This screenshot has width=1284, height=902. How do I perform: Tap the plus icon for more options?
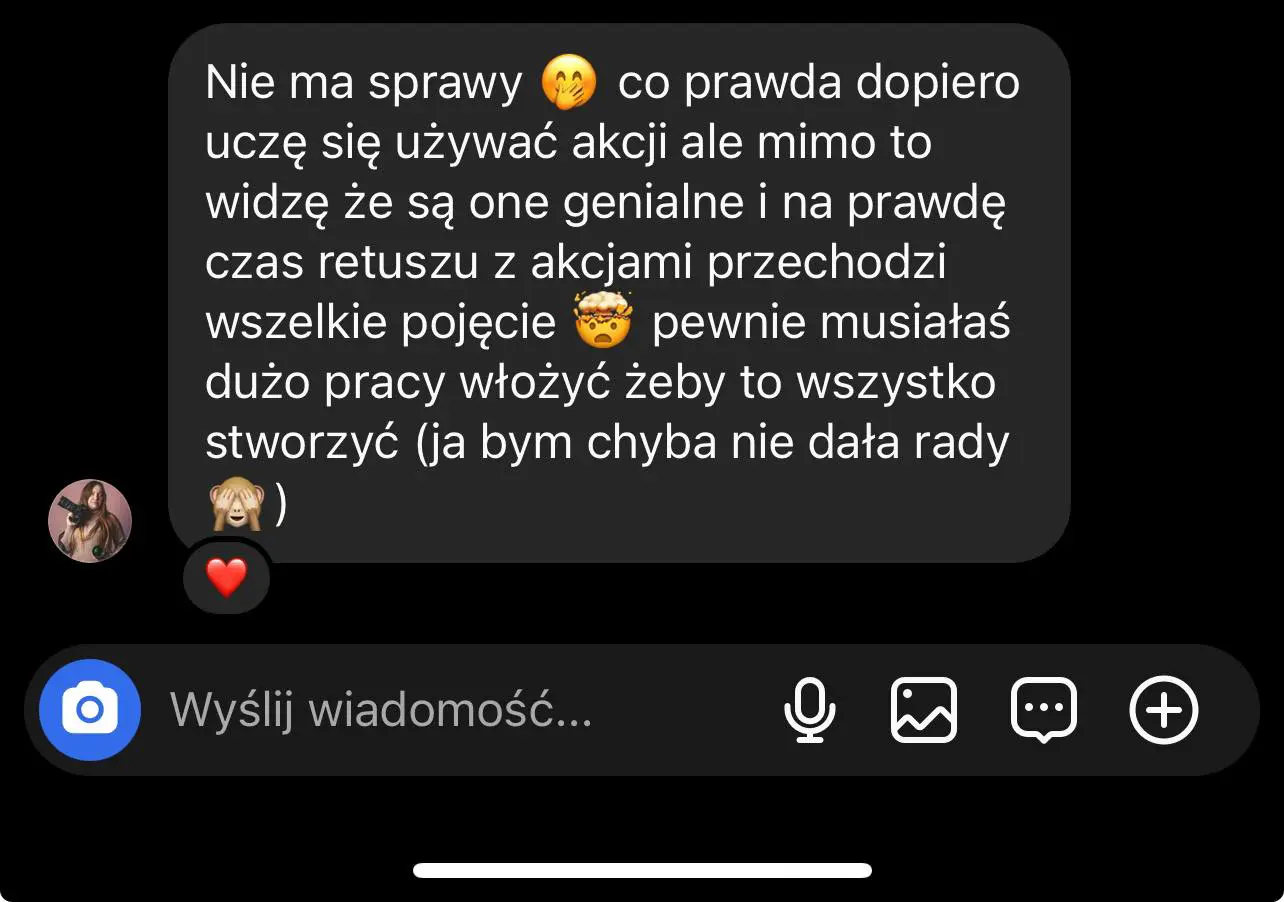pyautogui.click(x=1163, y=710)
